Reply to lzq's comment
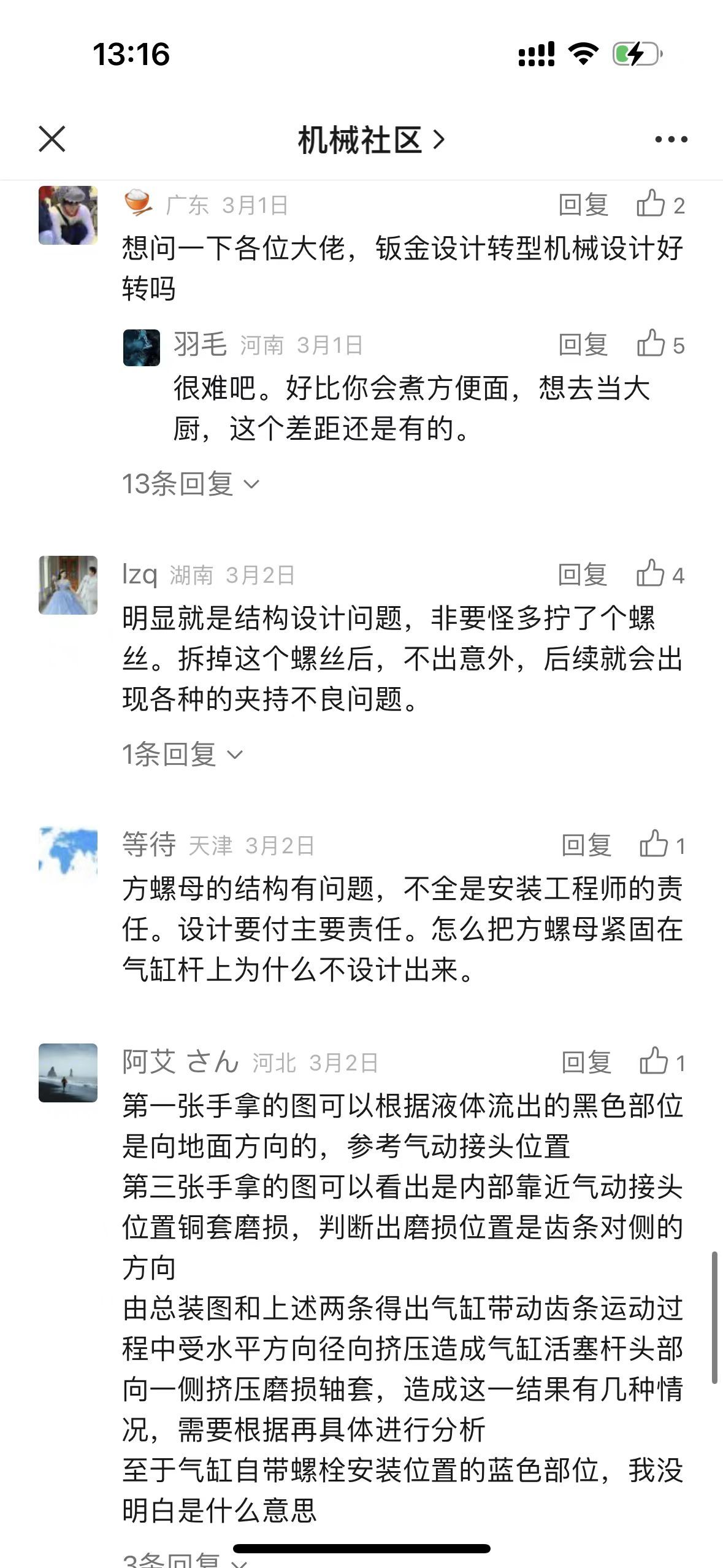The image size is (723, 1568). pos(582,575)
